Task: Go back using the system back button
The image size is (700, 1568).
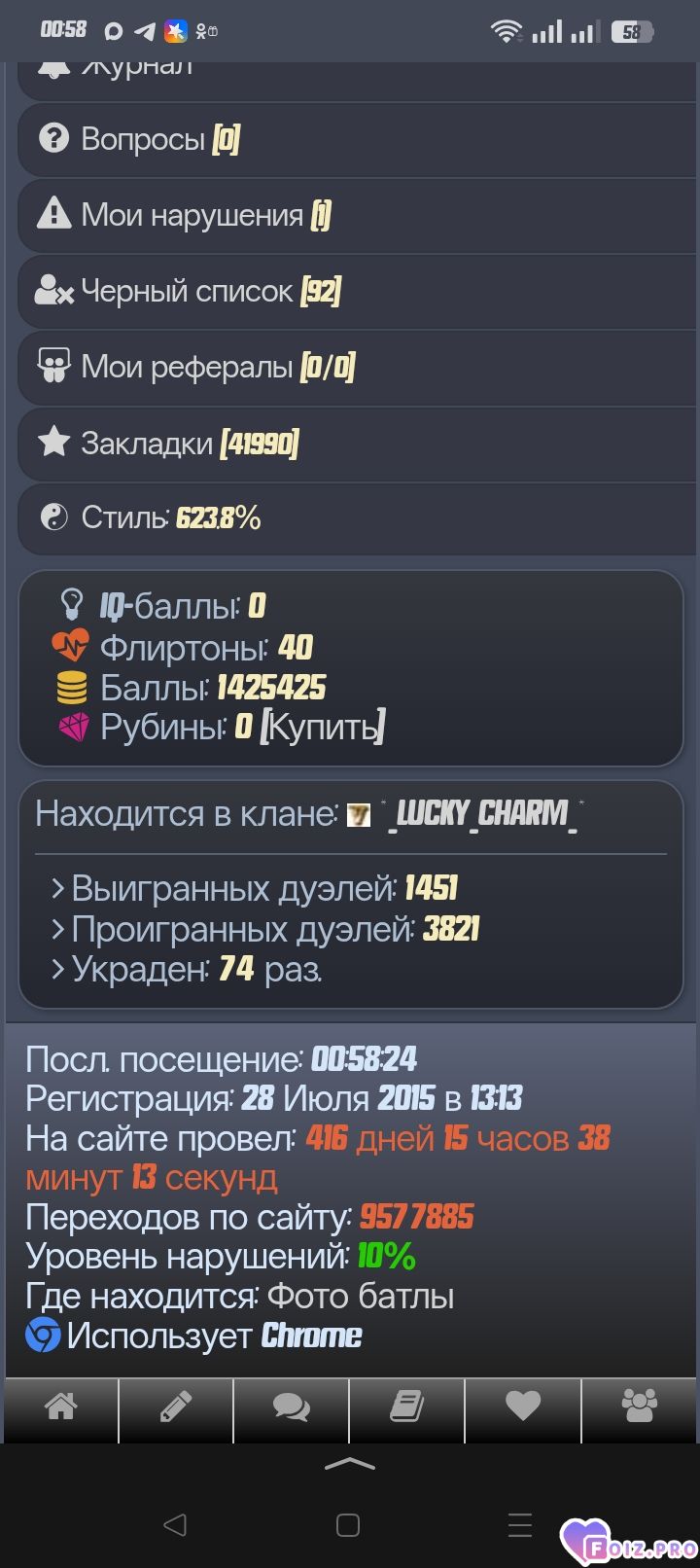Action: (175, 1524)
